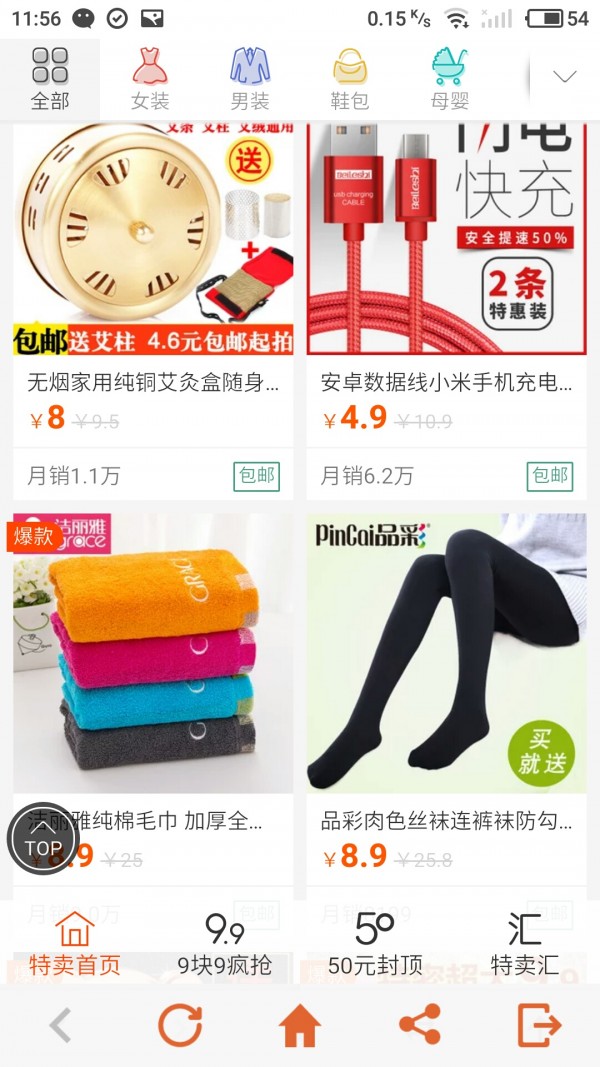The height and width of the screenshot is (1067, 600).
Task: Refresh the current page
Action: [180, 1026]
